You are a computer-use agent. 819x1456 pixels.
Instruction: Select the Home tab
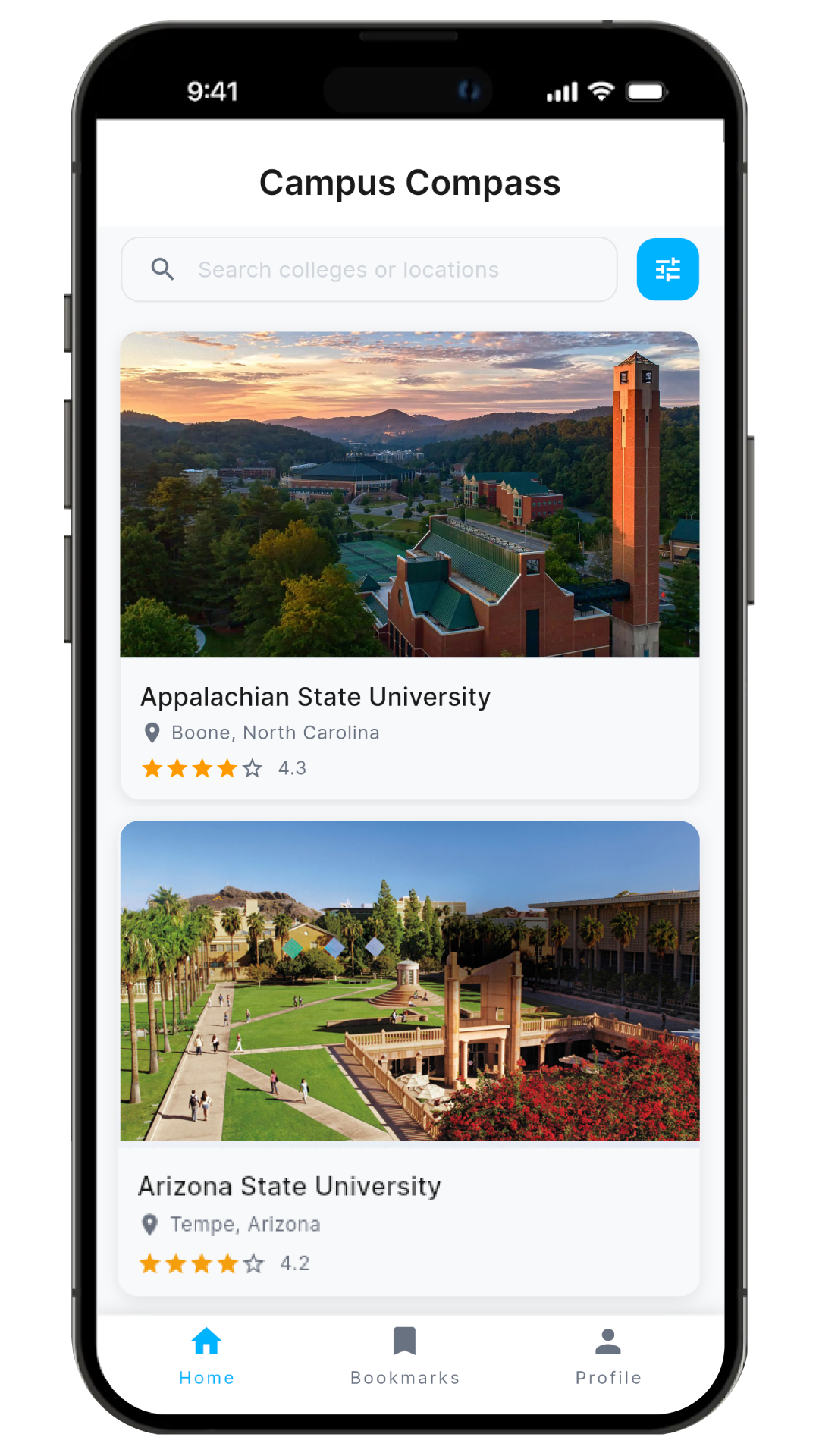[206, 1355]
